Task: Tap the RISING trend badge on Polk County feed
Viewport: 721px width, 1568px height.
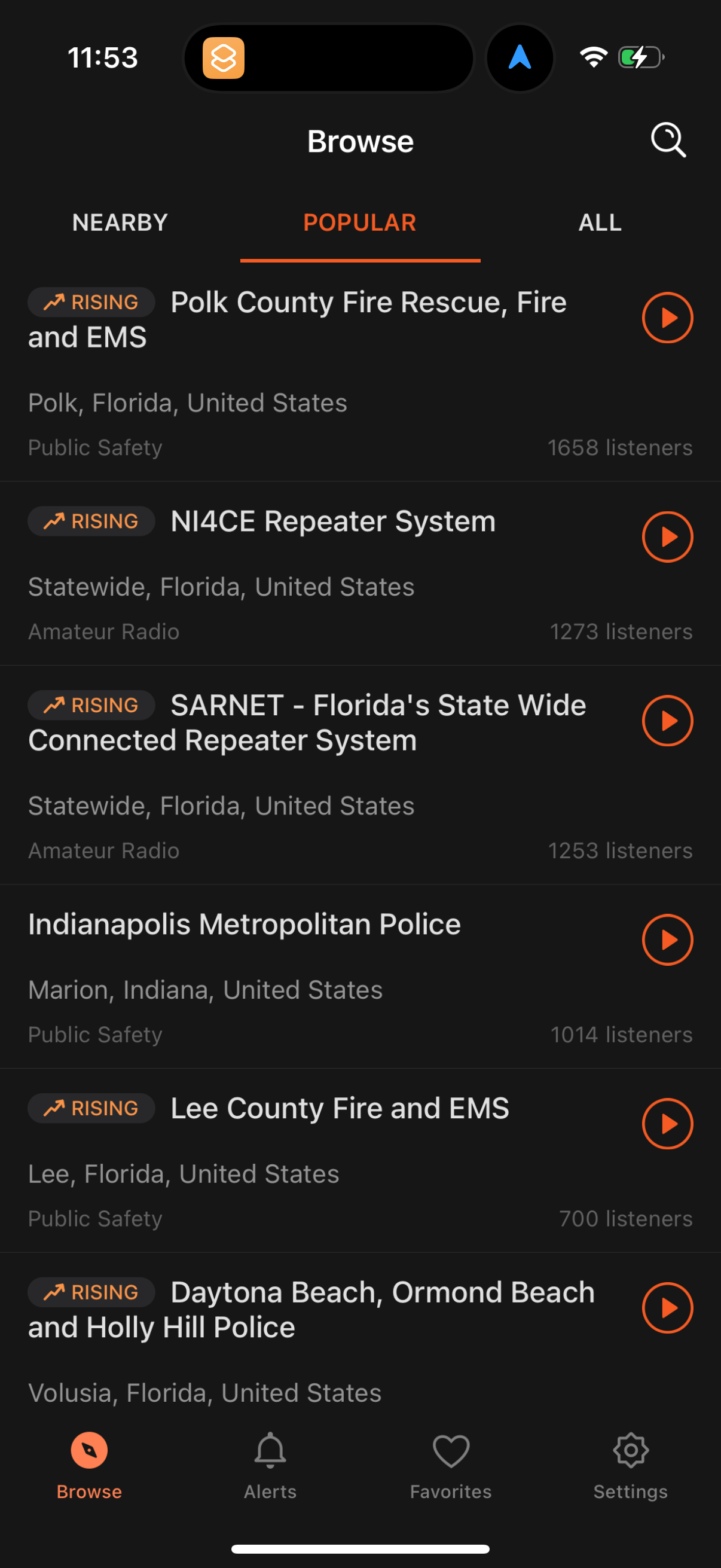Action: pos(91,301)
